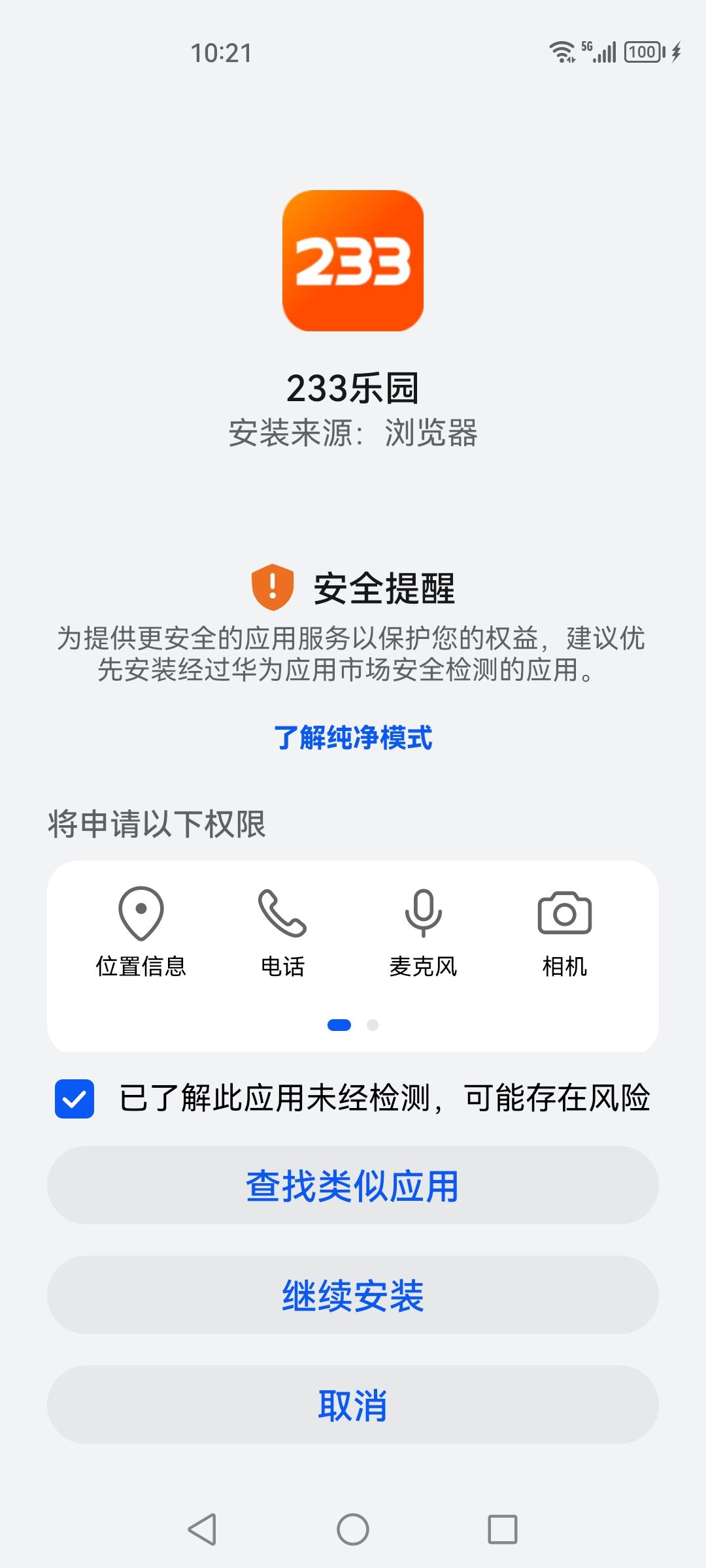Cancel installation with 取消
Viewport: 706px width, 1568px height.
[353, 1405]
